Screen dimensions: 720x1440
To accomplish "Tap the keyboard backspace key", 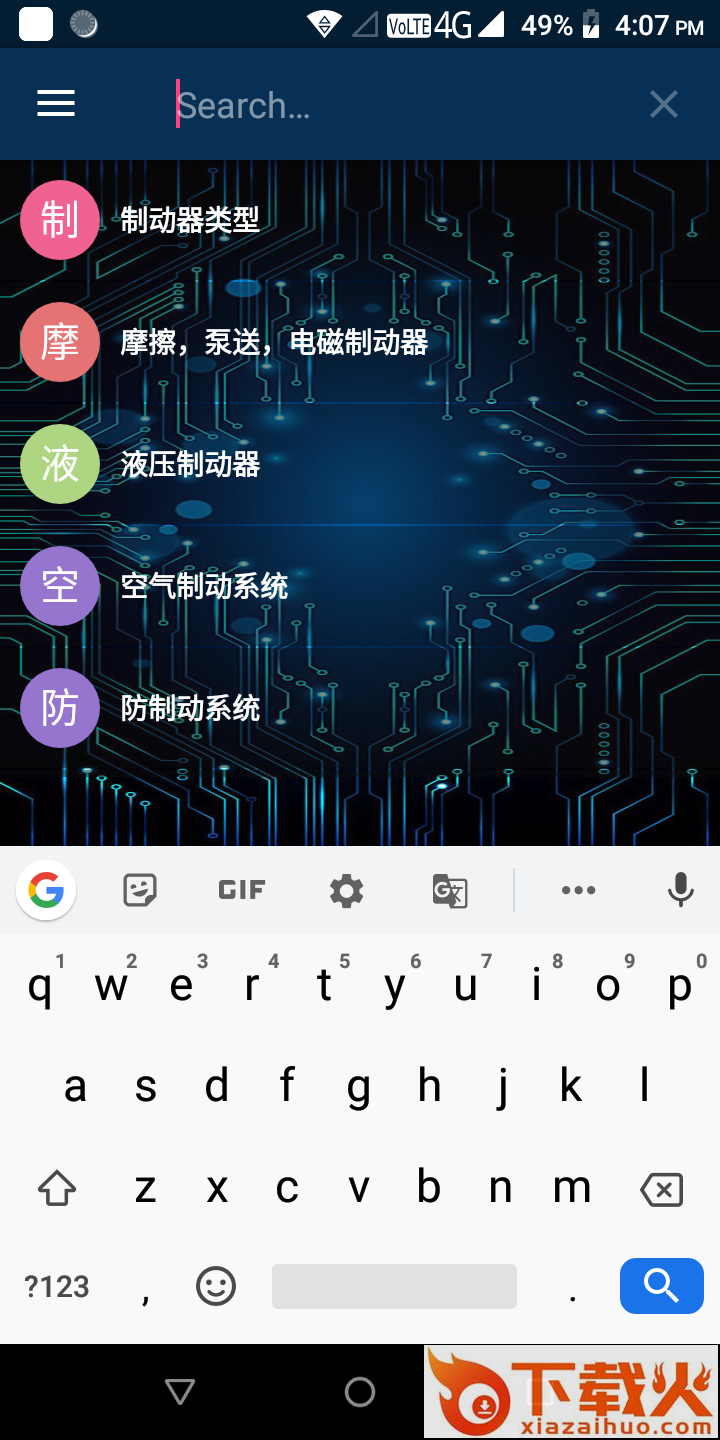I will tap(661, 1189).
